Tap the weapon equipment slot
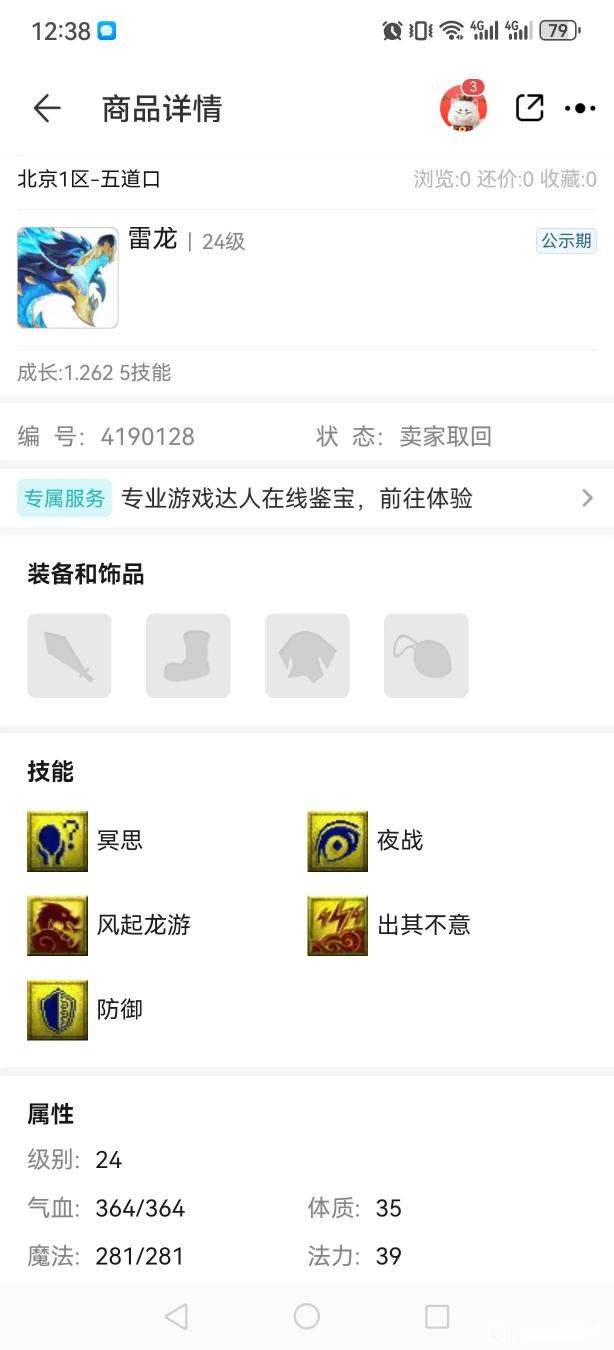 point(69,655)
